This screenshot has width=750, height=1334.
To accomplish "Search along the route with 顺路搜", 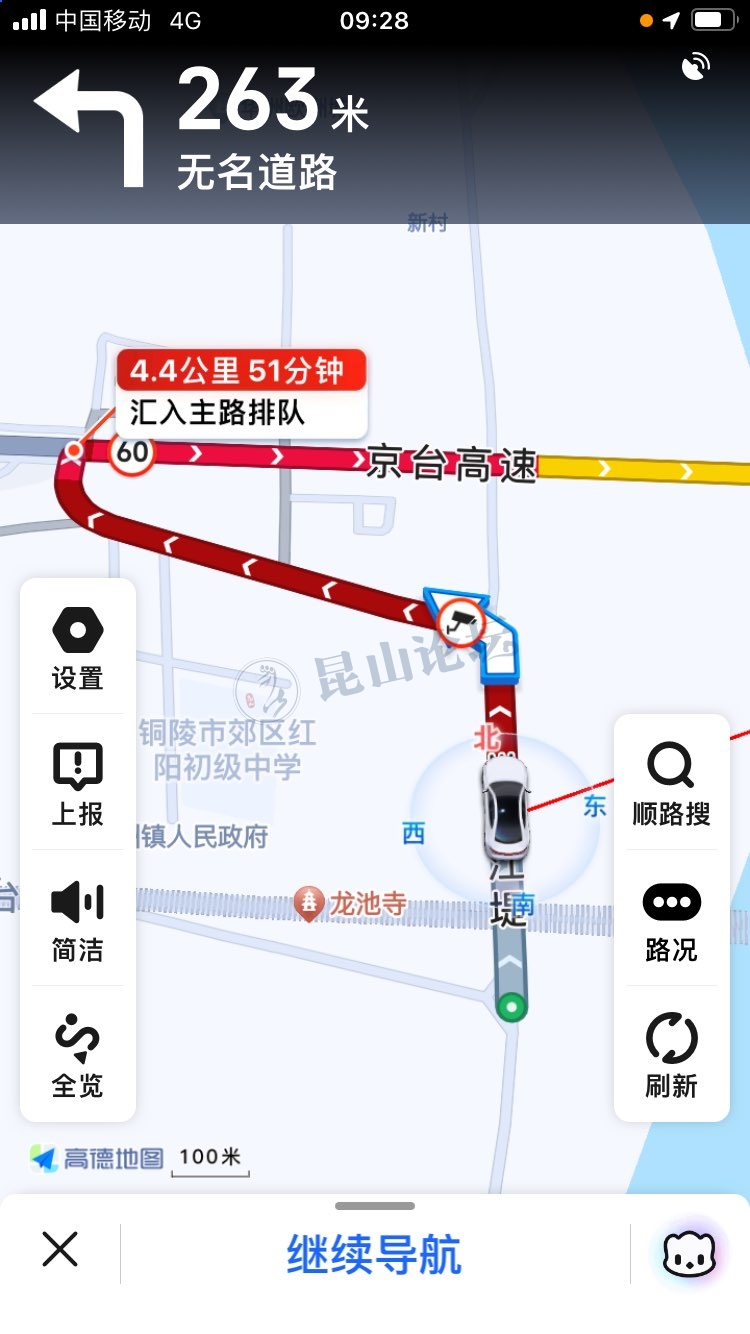I will (671, 784).
